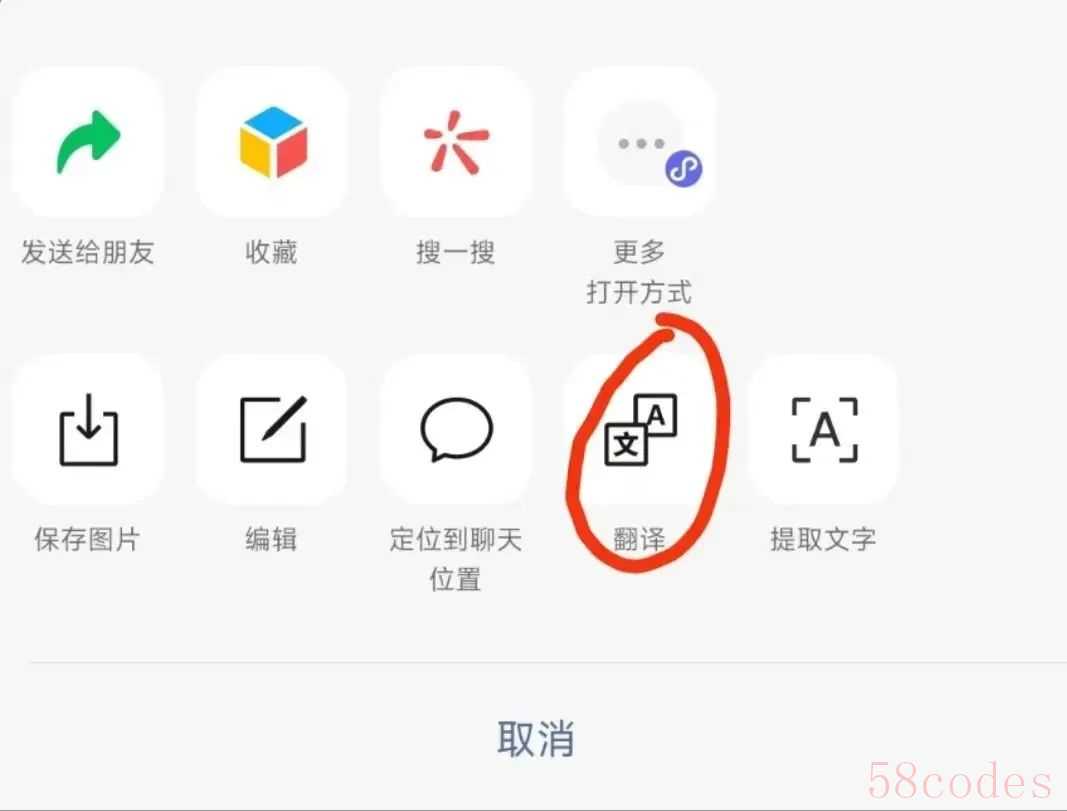Edit the image (编辑)
Viewport: 1067px width, 811px height.
click(272, 430)
